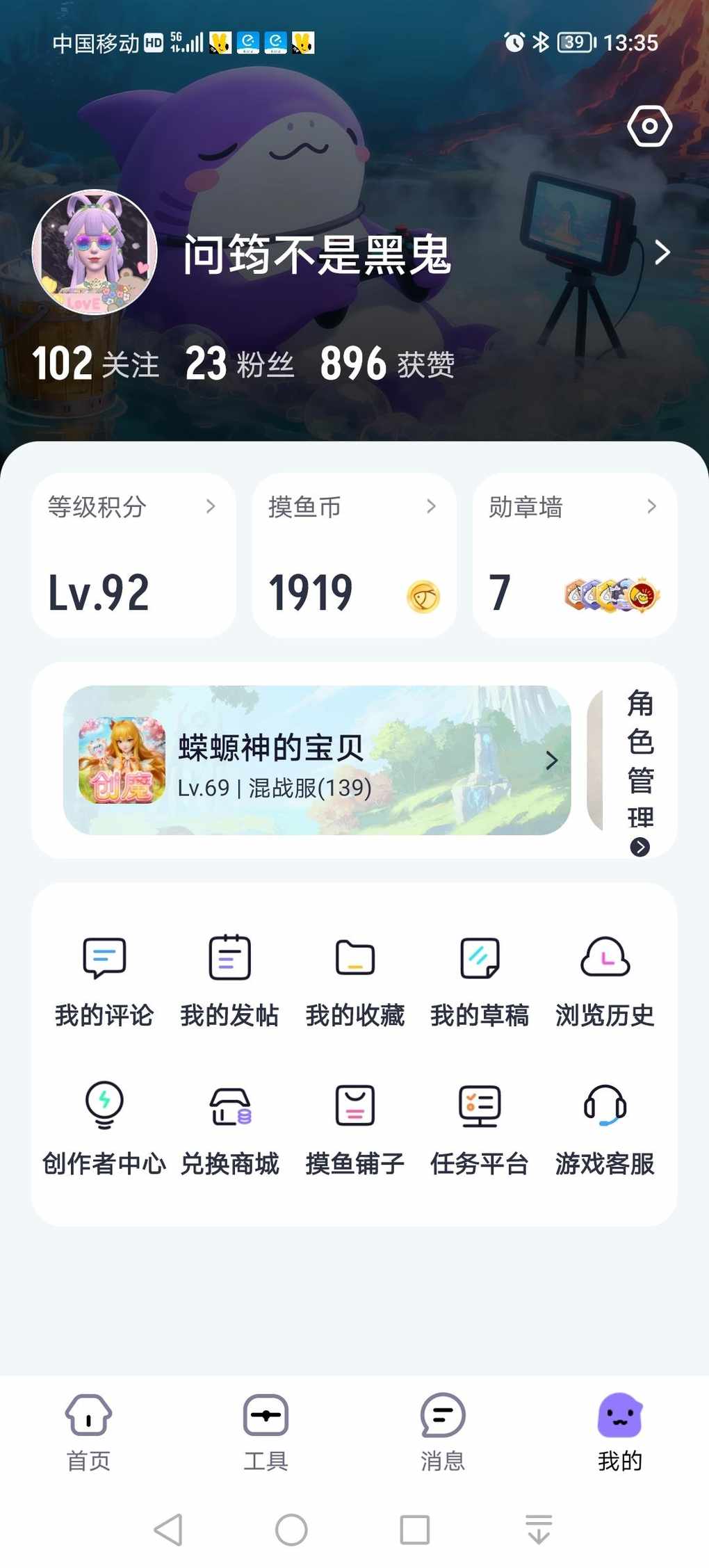Tap the system back button
This screenshot has height=1568, width=709.
168,1530
